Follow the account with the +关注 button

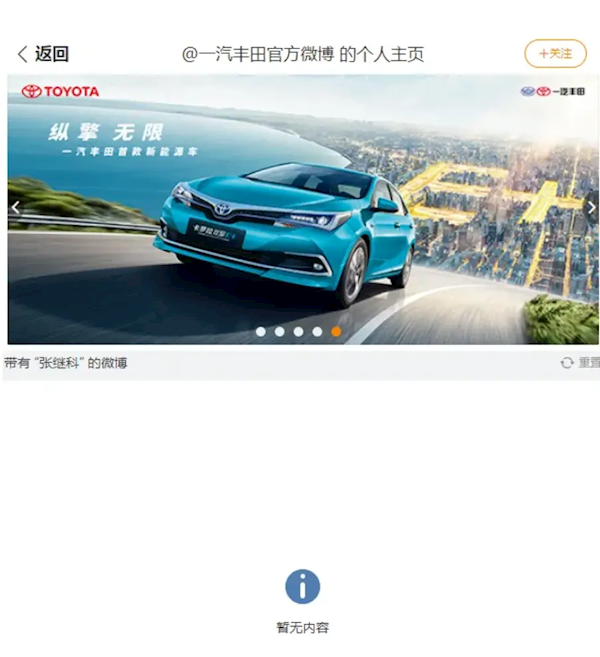point(555,53)
